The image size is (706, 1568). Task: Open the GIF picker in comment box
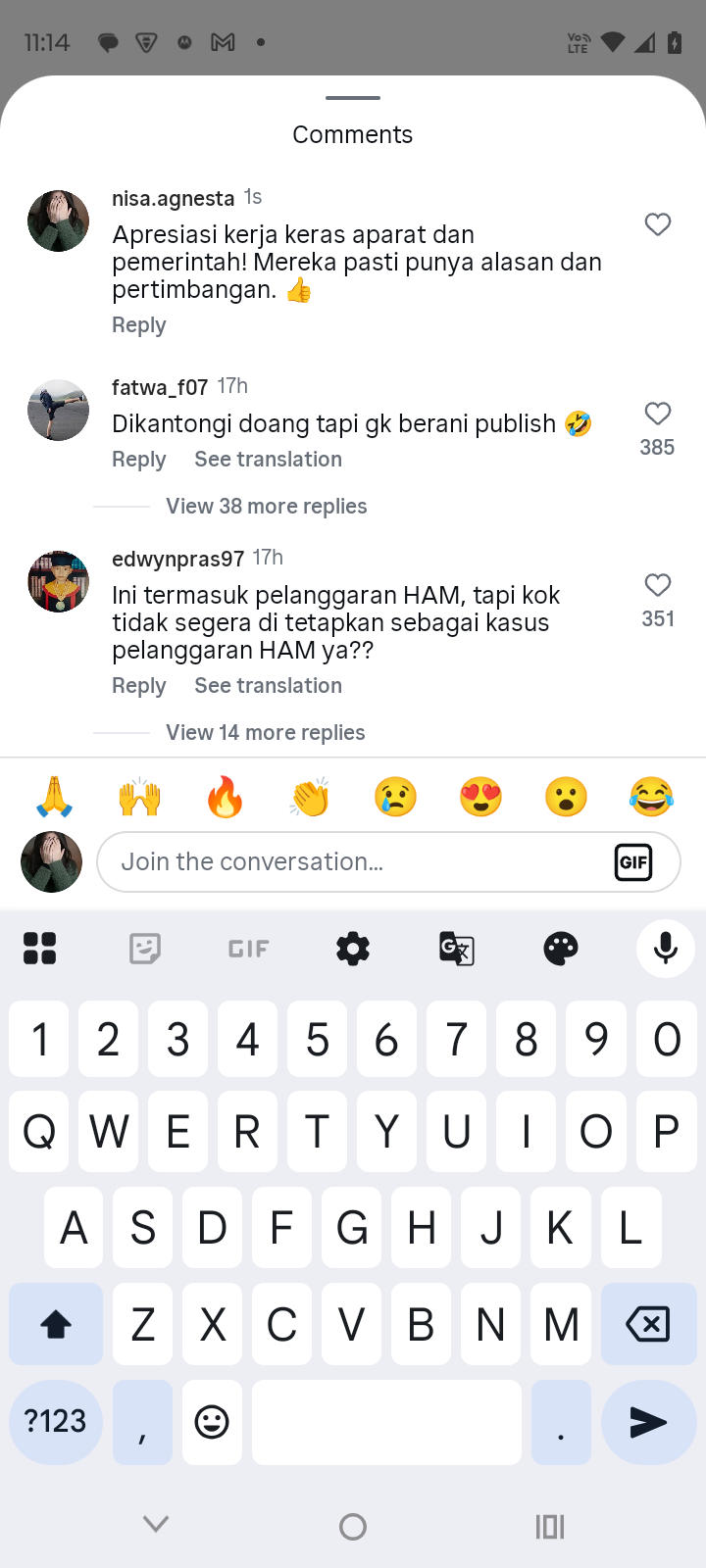point(633,862)
